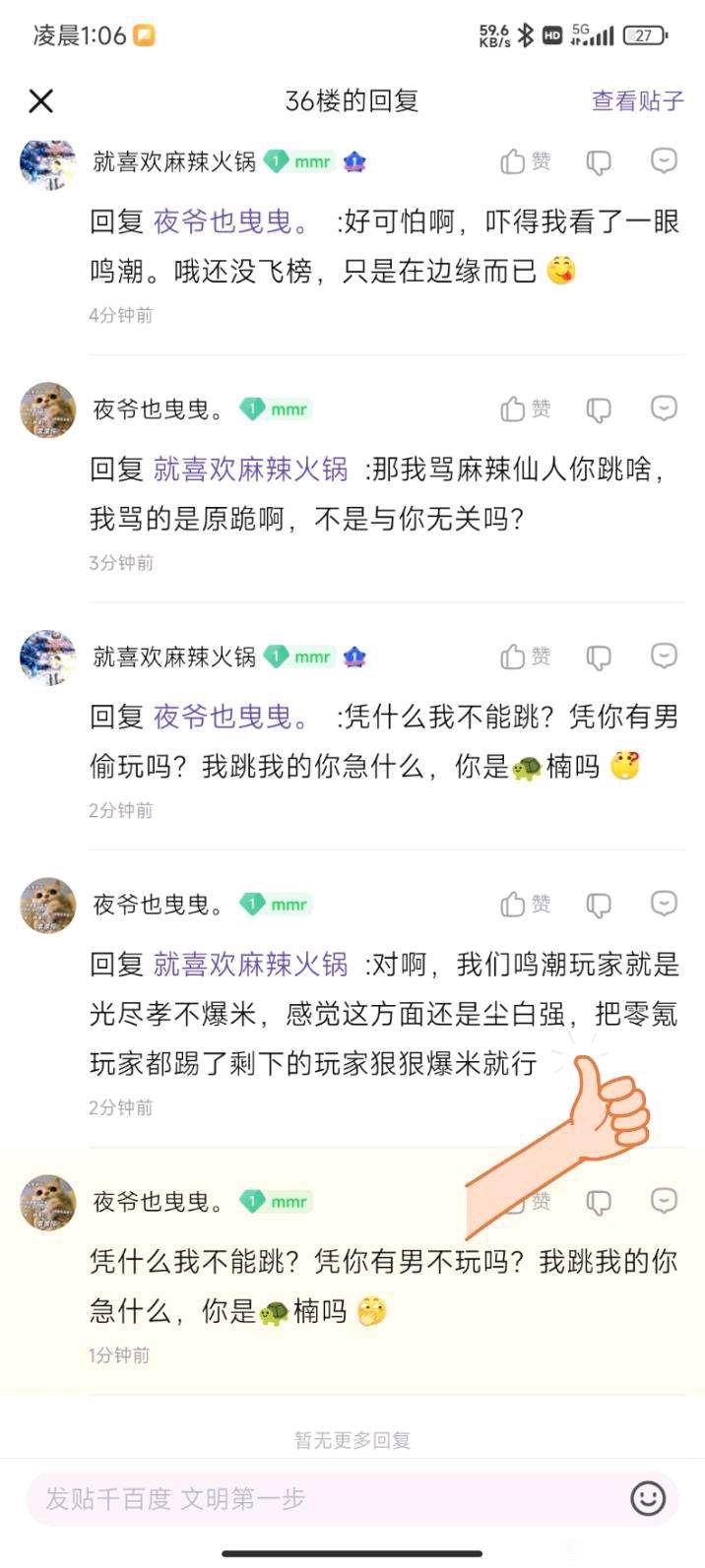Like the comment about 鸣潮玩家光尽孝不爆米

(525, 905)
